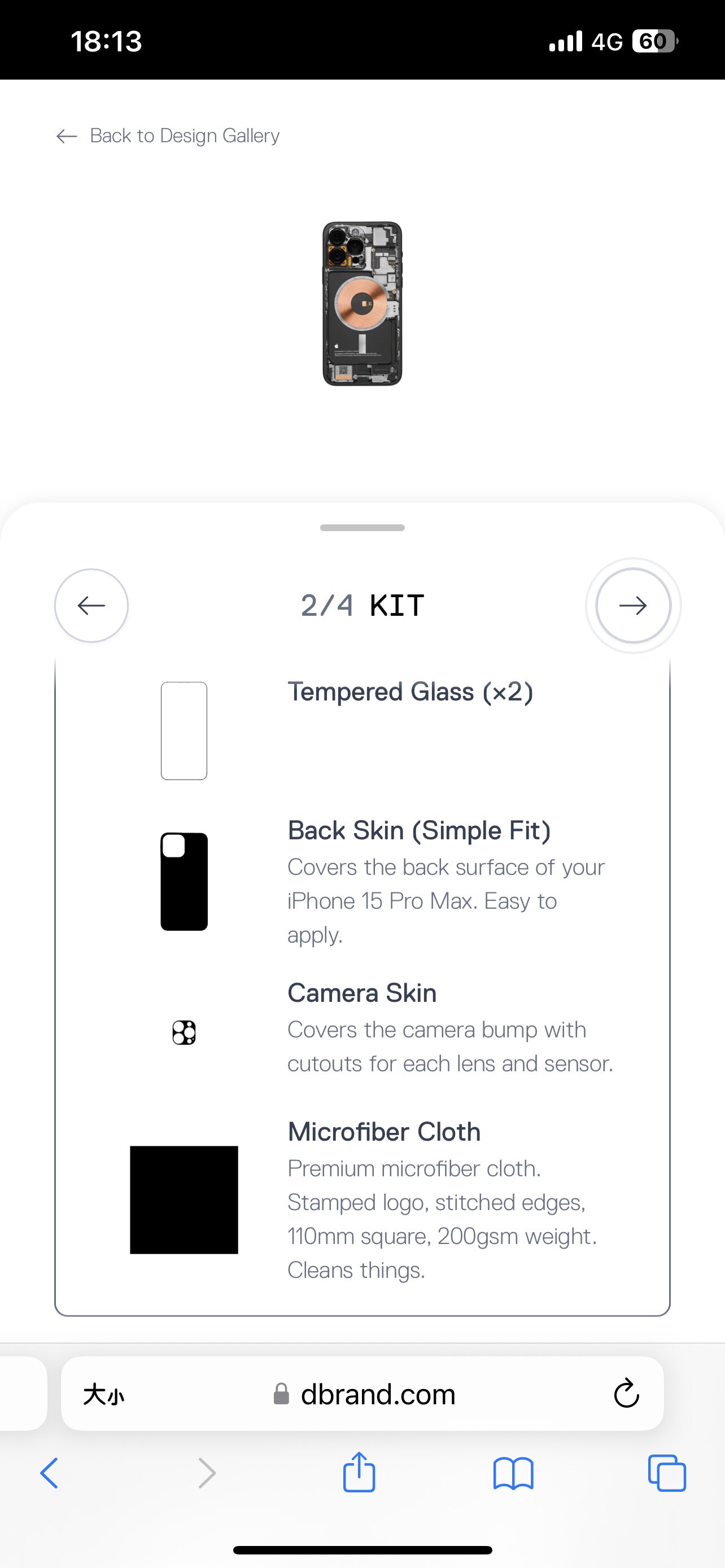Go to the previous step arrow

point(91,606)
